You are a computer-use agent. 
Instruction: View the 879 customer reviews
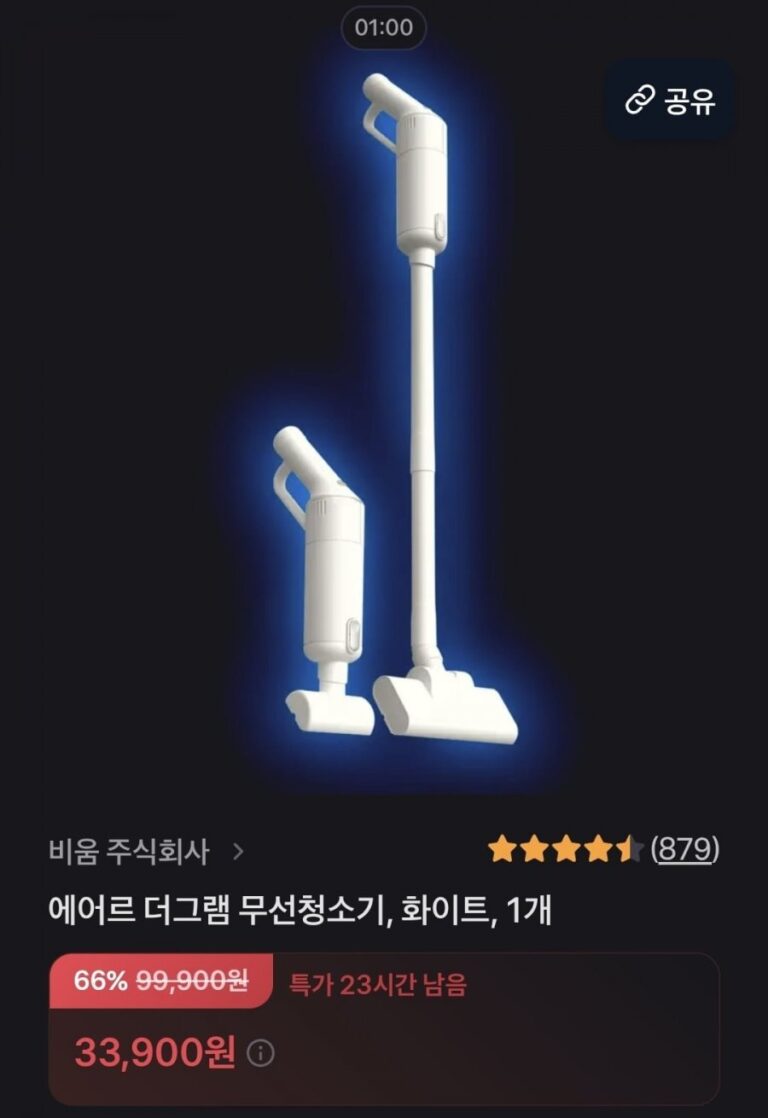685,850
